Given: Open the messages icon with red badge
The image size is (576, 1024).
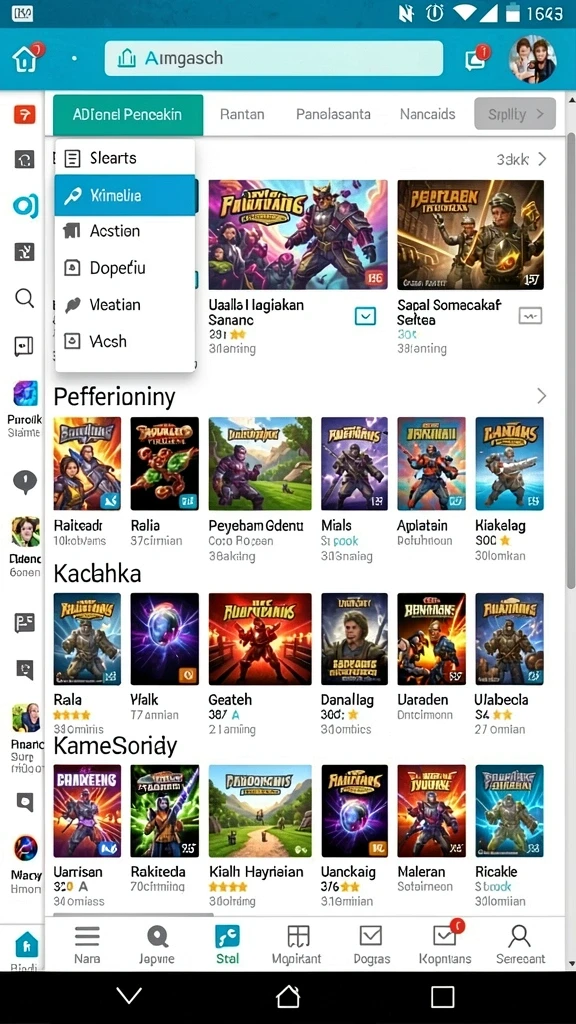Looking at the screenshot, I should coord(476,59).
